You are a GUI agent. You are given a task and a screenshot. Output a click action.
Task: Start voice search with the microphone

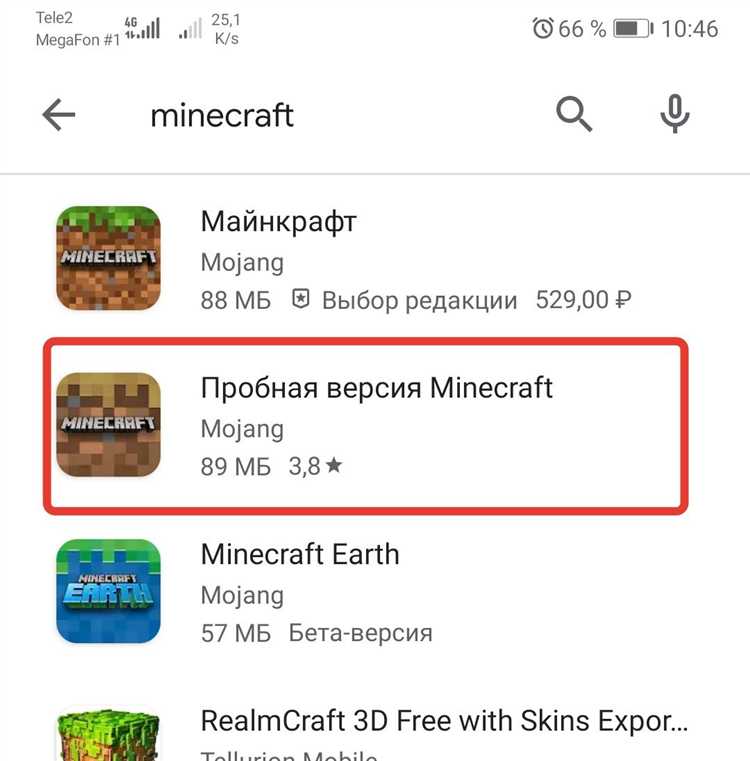click(675, 115)
